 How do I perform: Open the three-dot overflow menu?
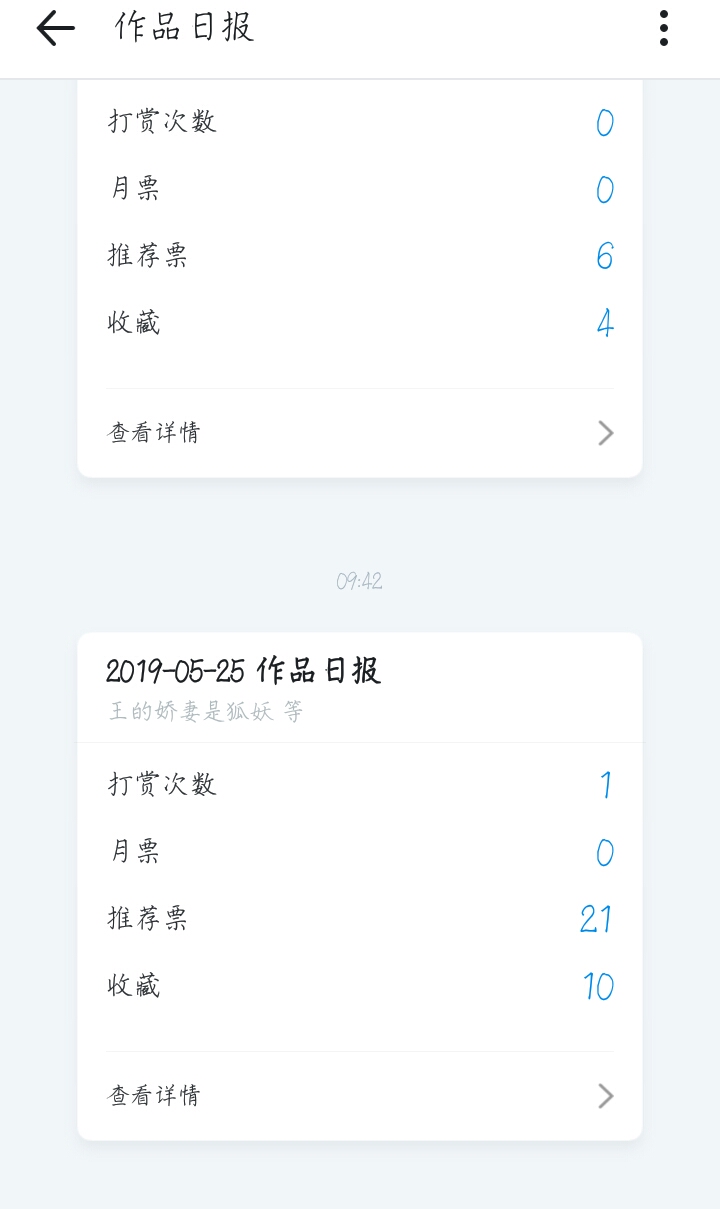click(664, 29)
